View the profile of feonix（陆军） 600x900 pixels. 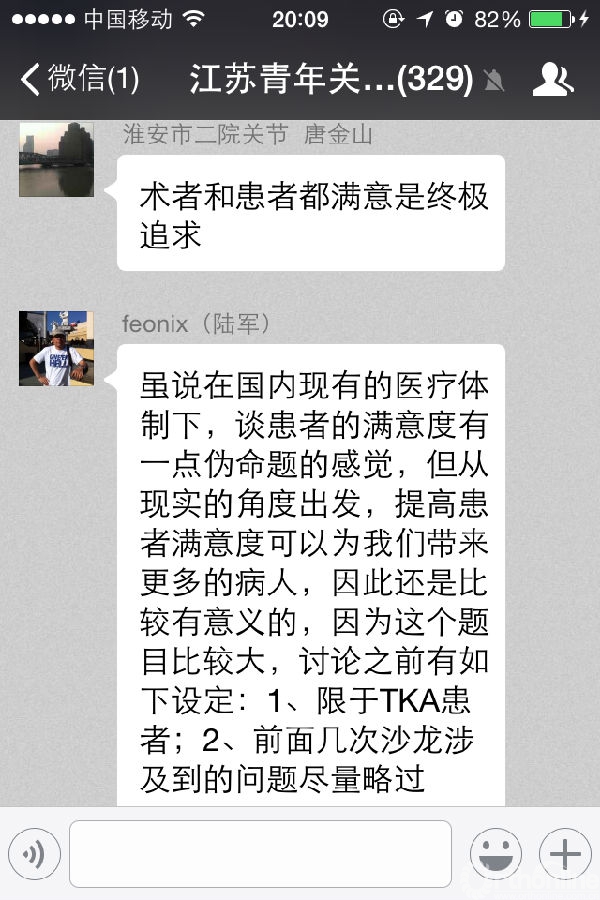click(x=56, y=348)
